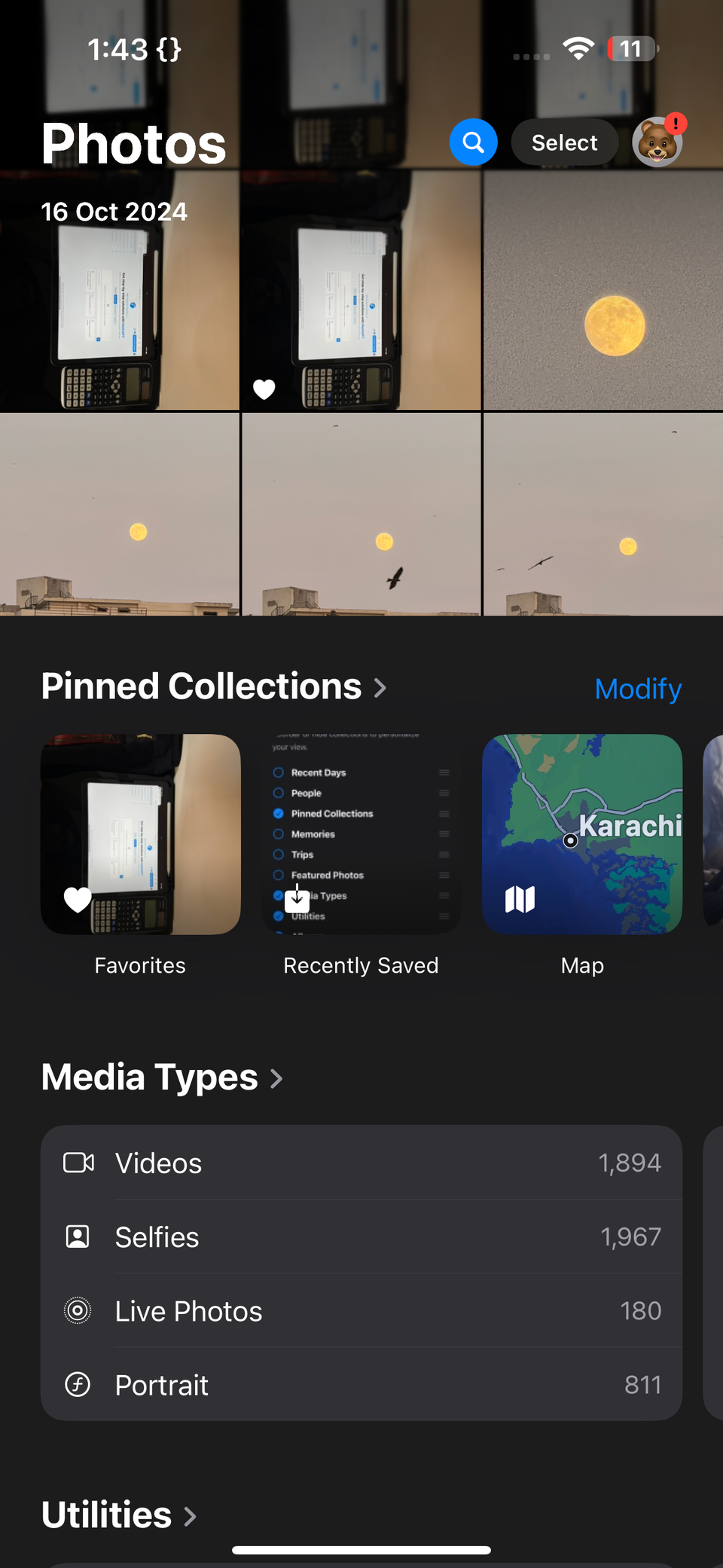Toggle the Pinned Collections checkbox in Recently Saved preview
723x1568 pixels.
(278, 814)
